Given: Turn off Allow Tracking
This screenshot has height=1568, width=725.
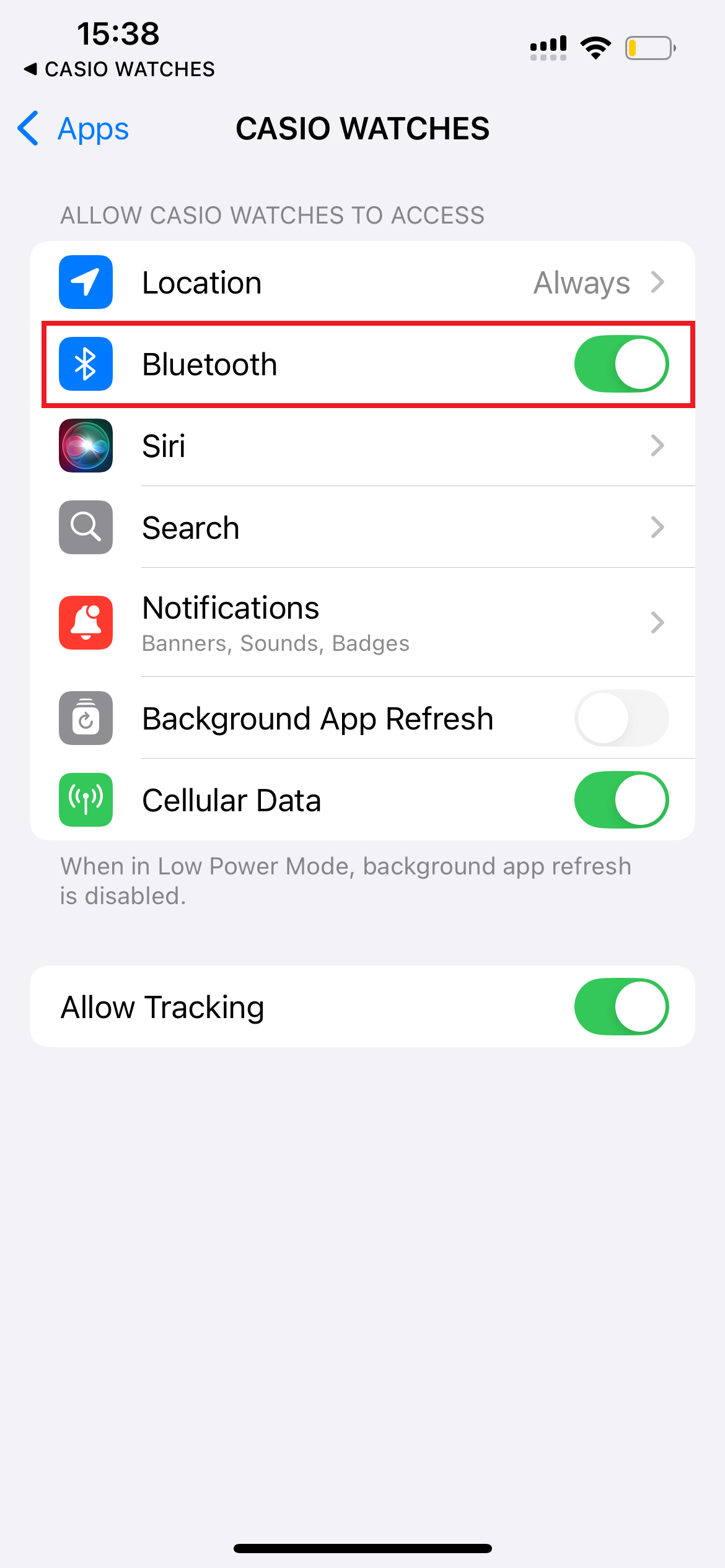Looking at the screenshot, I should pos(621,1006).
